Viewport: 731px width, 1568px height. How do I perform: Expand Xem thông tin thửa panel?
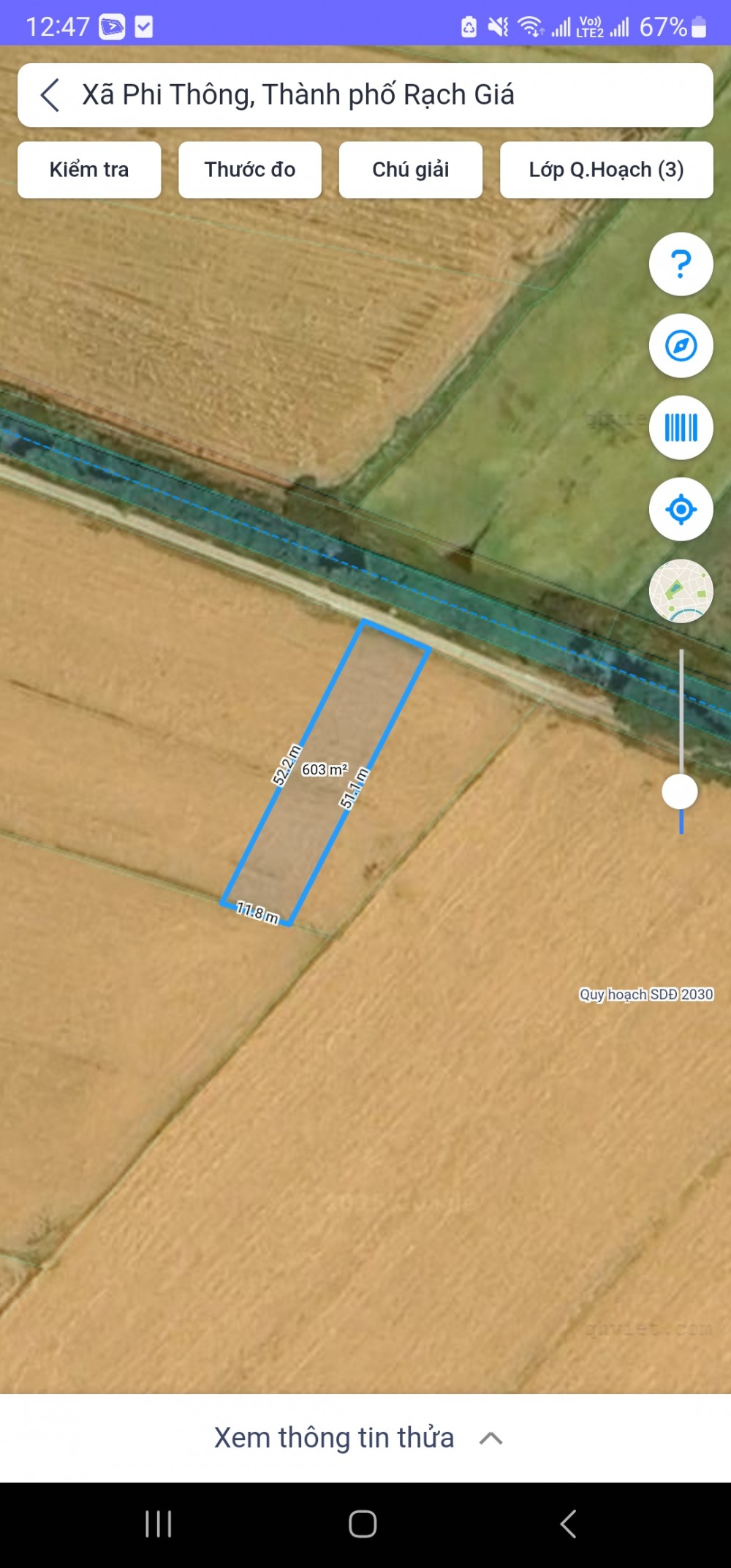click(x=358, y=1438)
